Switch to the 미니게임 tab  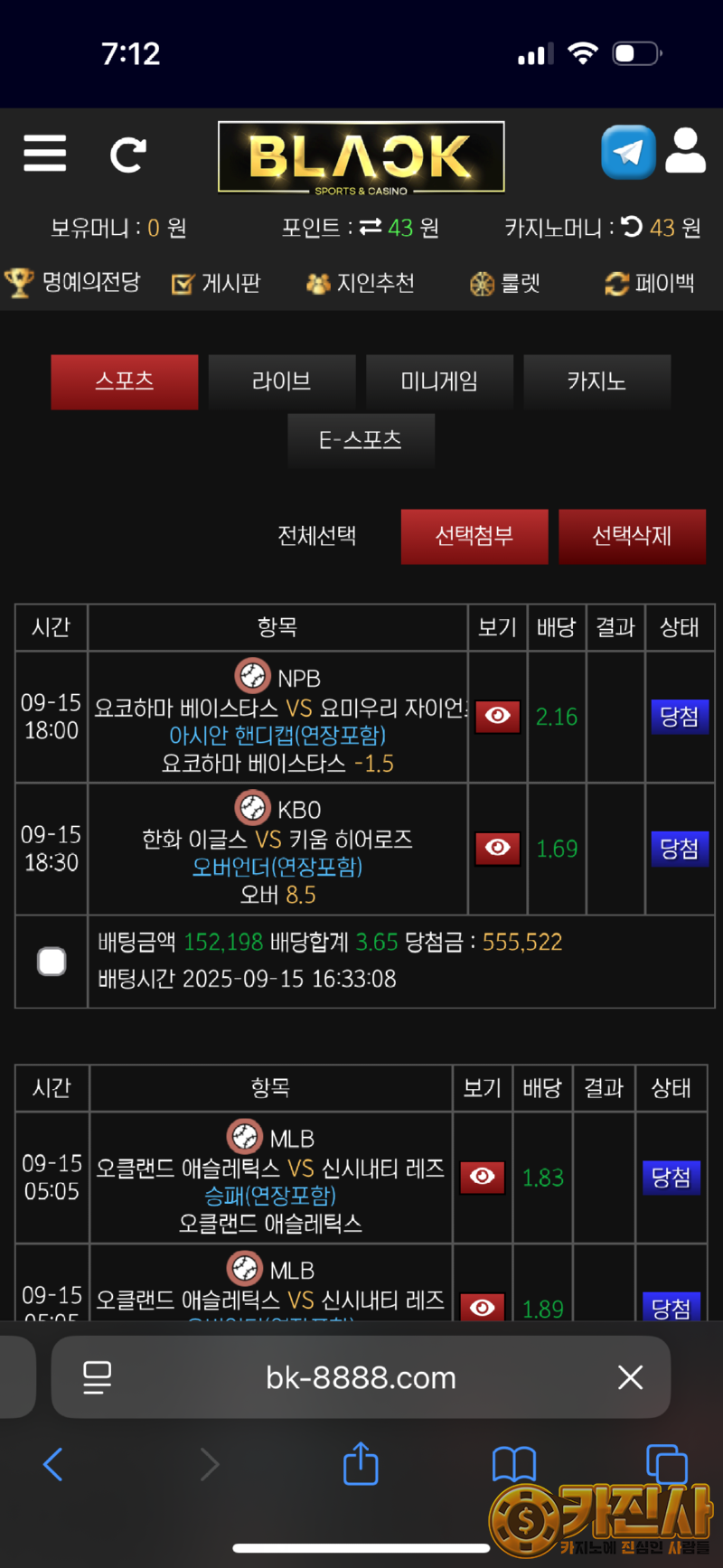(439, 381)
